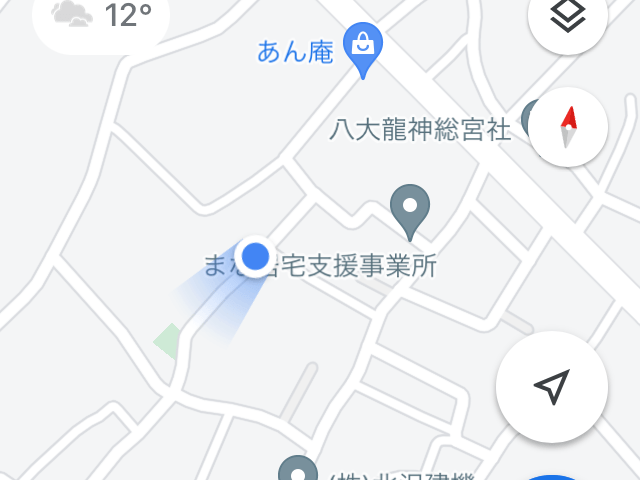Image resolution: width=640 pixels, height=480 pixels.
Task: Center map on my current location
Action: point(551,387)
